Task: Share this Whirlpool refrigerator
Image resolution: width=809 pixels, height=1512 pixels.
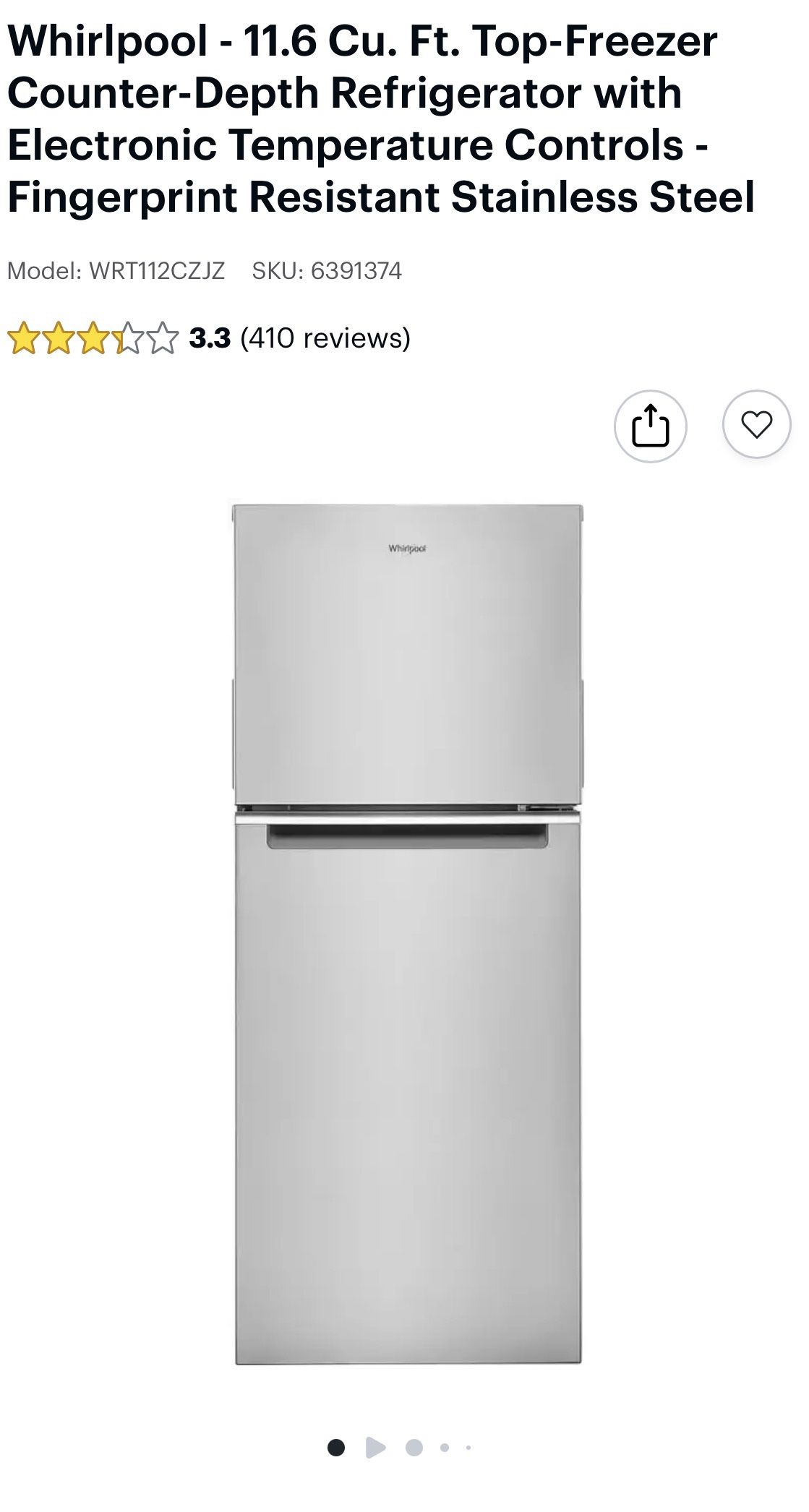Action: 650,426
